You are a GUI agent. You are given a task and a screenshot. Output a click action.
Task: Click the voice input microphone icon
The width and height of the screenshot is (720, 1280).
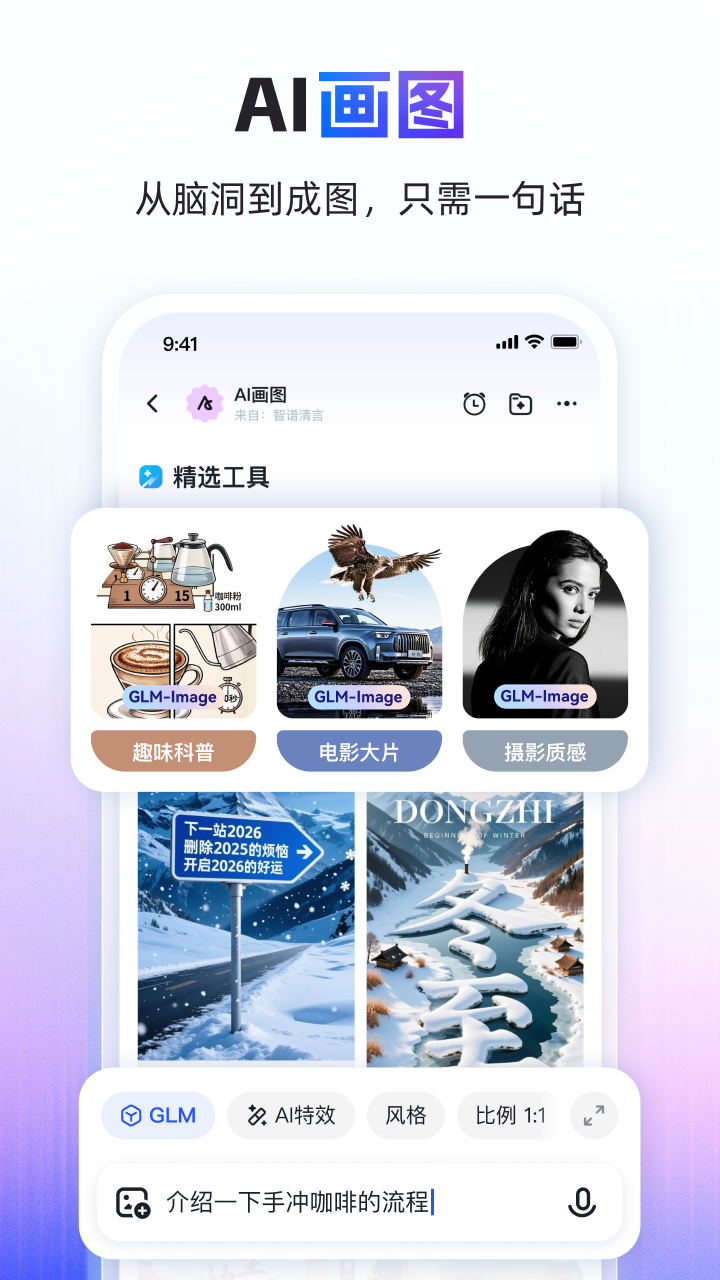point(581,1202)
